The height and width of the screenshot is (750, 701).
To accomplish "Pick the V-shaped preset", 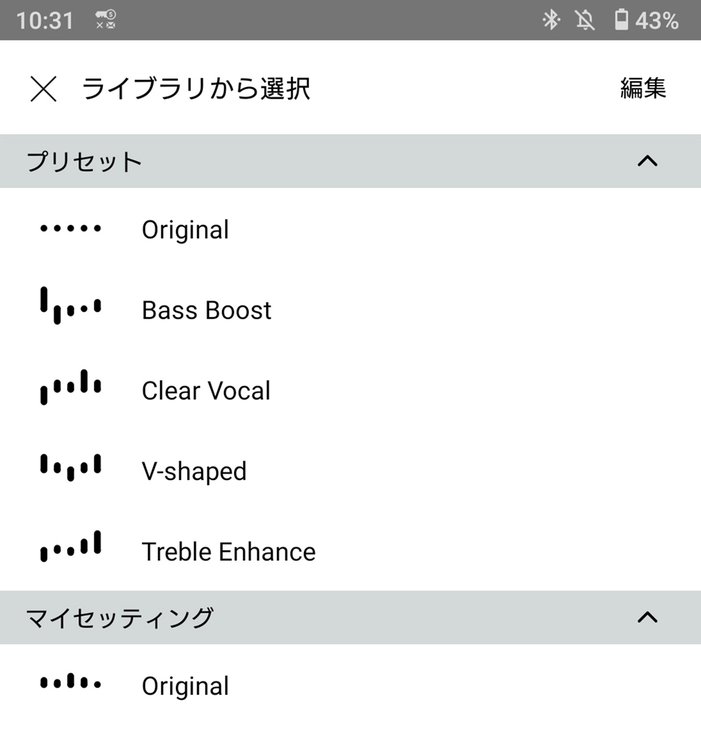I will point(194,471).
